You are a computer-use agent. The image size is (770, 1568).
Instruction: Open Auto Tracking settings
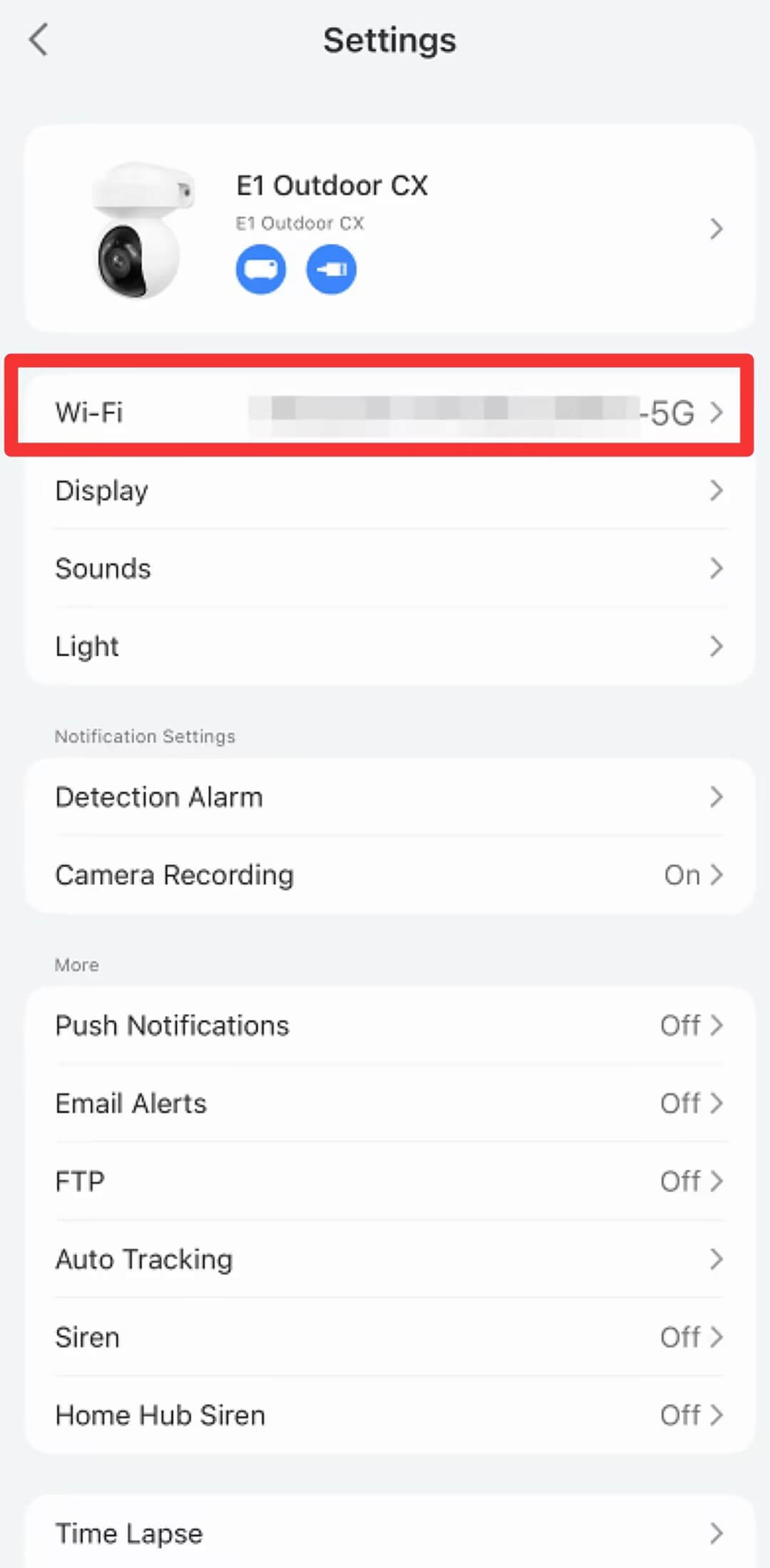tap(389, 1259)
